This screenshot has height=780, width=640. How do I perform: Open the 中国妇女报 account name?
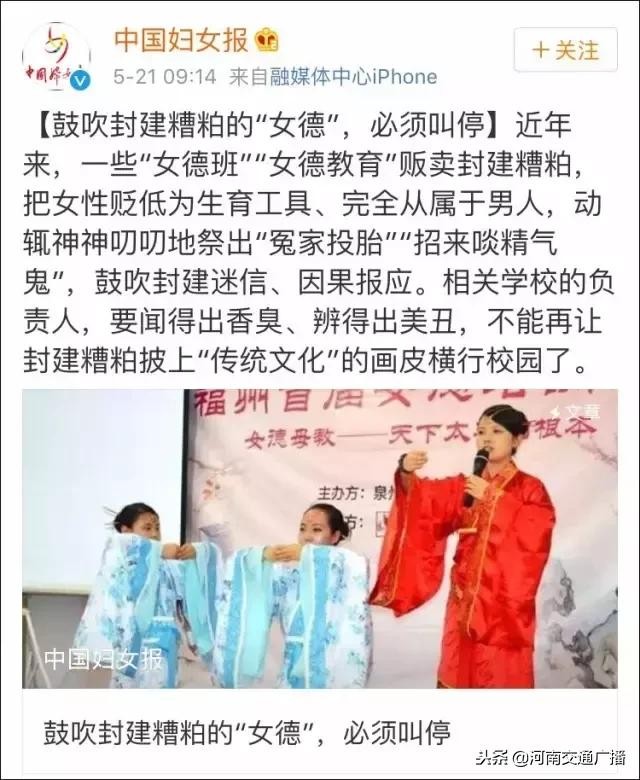tap(180, 40)
